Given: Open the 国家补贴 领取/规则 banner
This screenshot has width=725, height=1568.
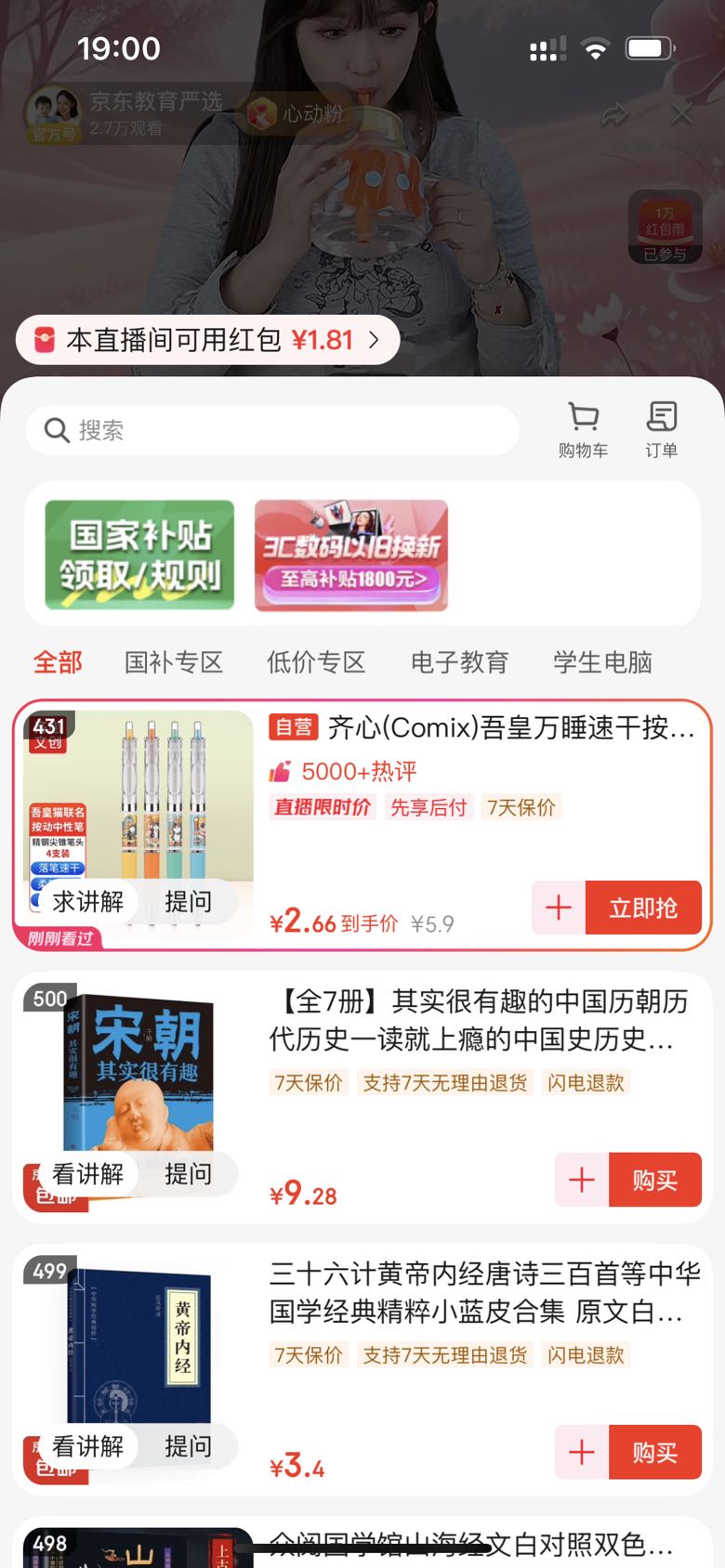Looking at the screenshot, I should [x=139, y=555].
